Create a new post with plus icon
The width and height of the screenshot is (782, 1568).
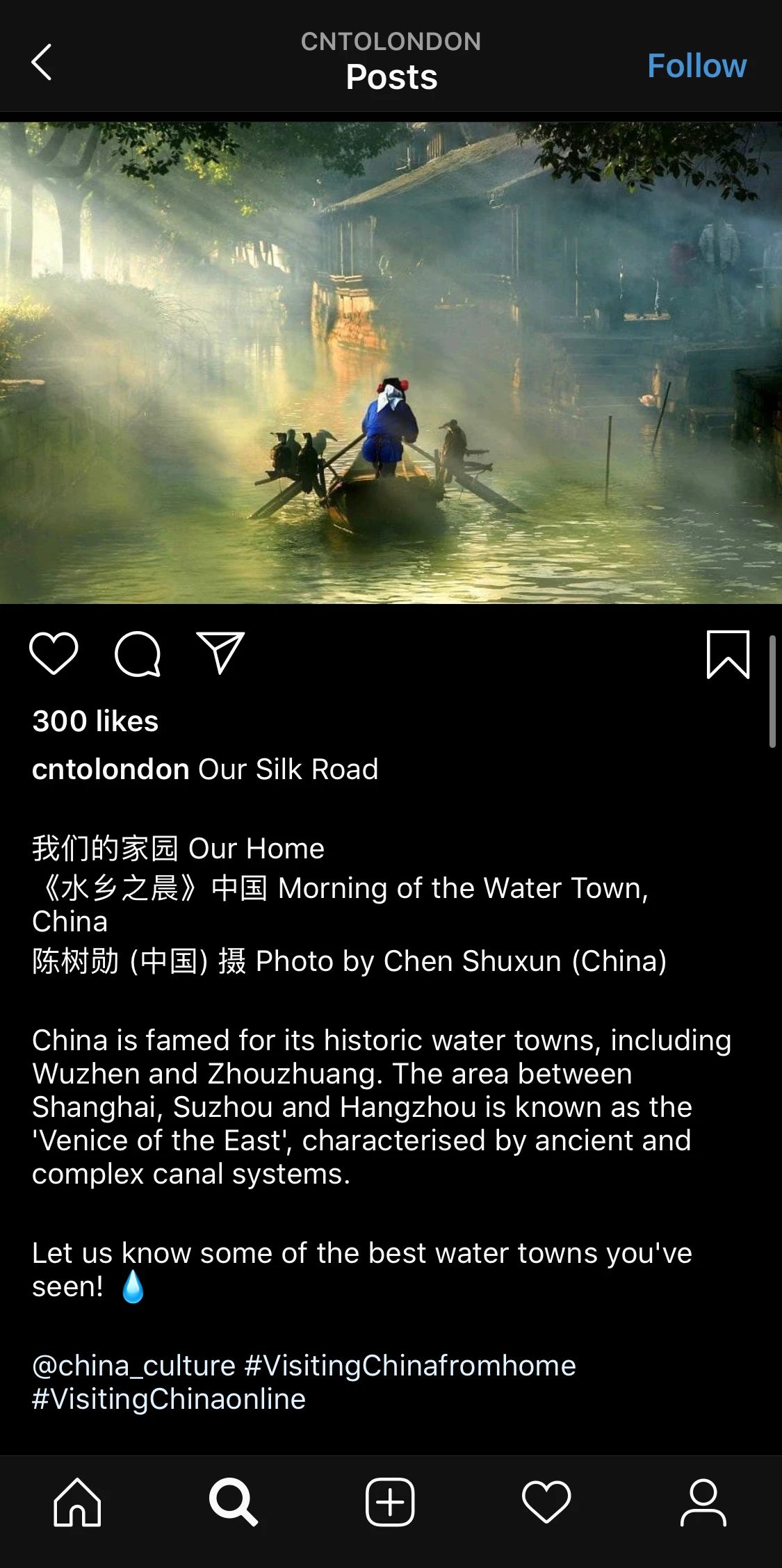coord(390,1502)
